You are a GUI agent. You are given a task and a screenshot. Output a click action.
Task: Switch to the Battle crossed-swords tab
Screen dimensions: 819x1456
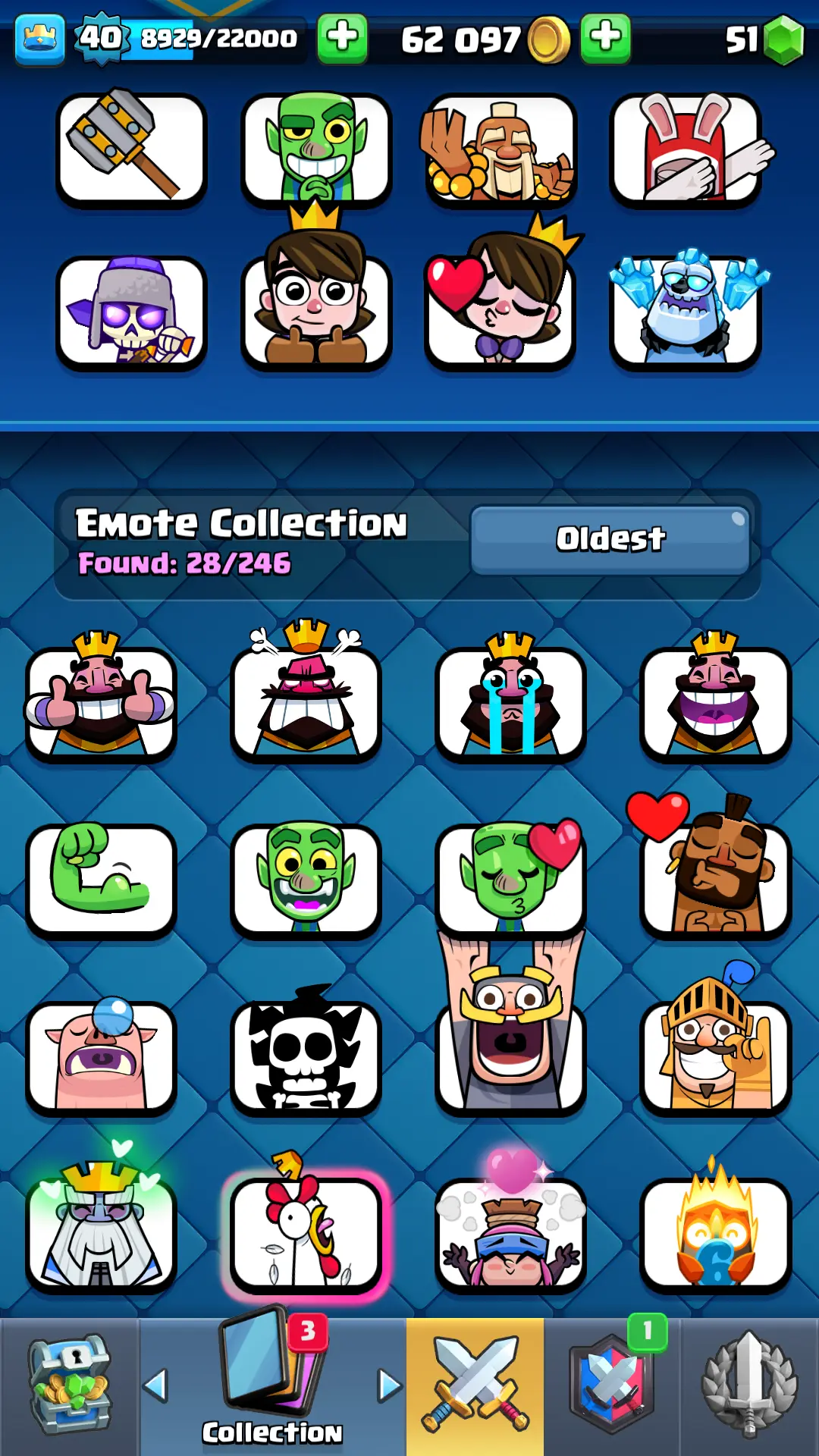[x=475, y=1386]
